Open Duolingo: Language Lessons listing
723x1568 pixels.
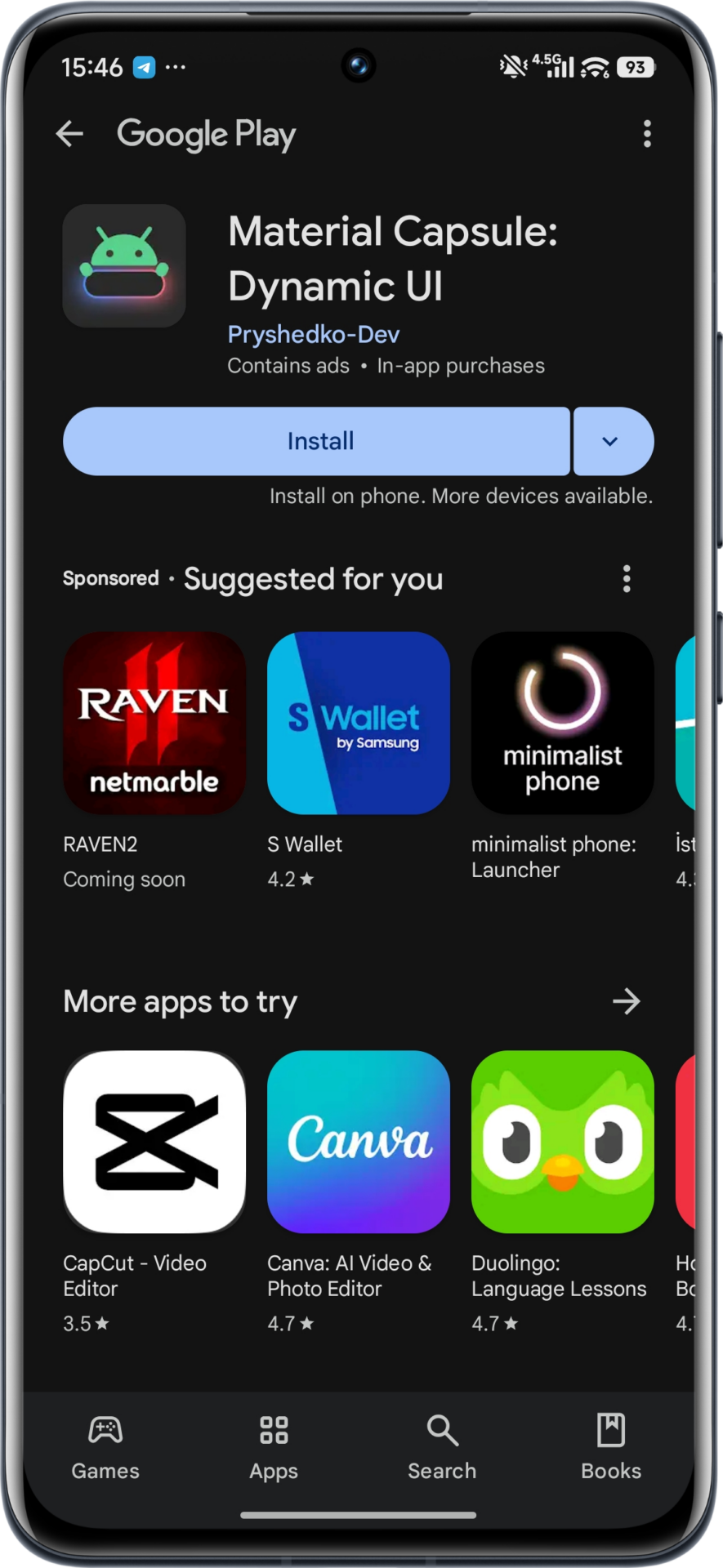point(562,1142)
